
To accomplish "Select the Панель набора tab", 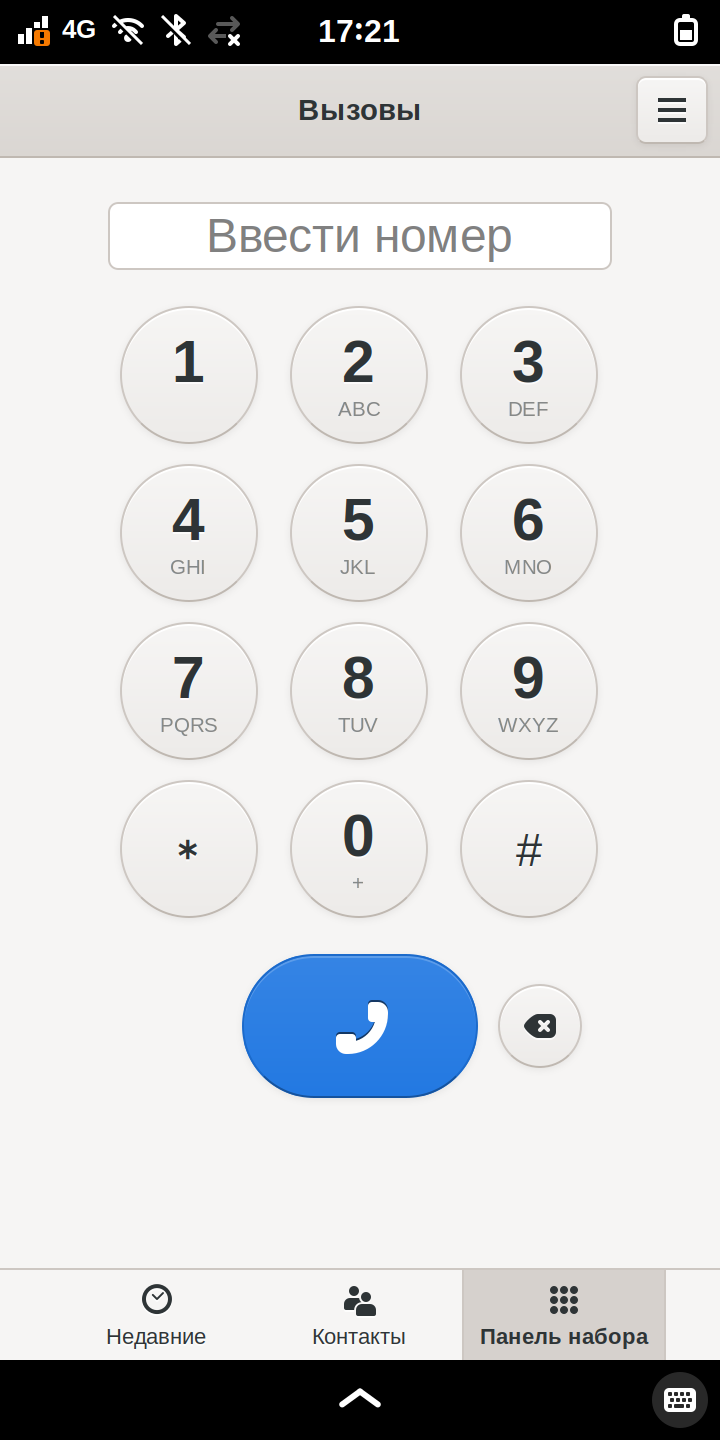I will pyautogui.click(x=564, y=1316).
